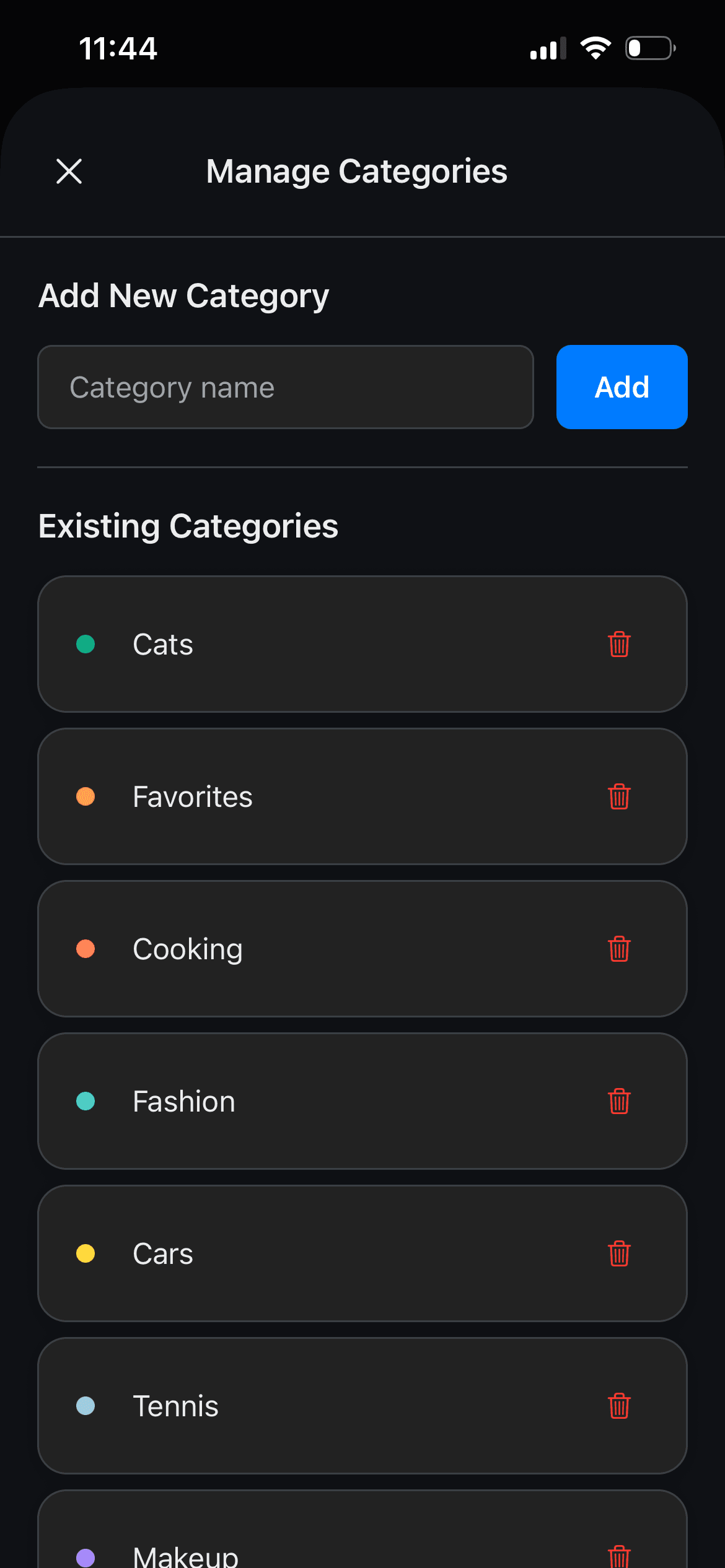This screenshot has width=725, height=1568.
Task: Delete the Cats category
Action: coord(619,644)
